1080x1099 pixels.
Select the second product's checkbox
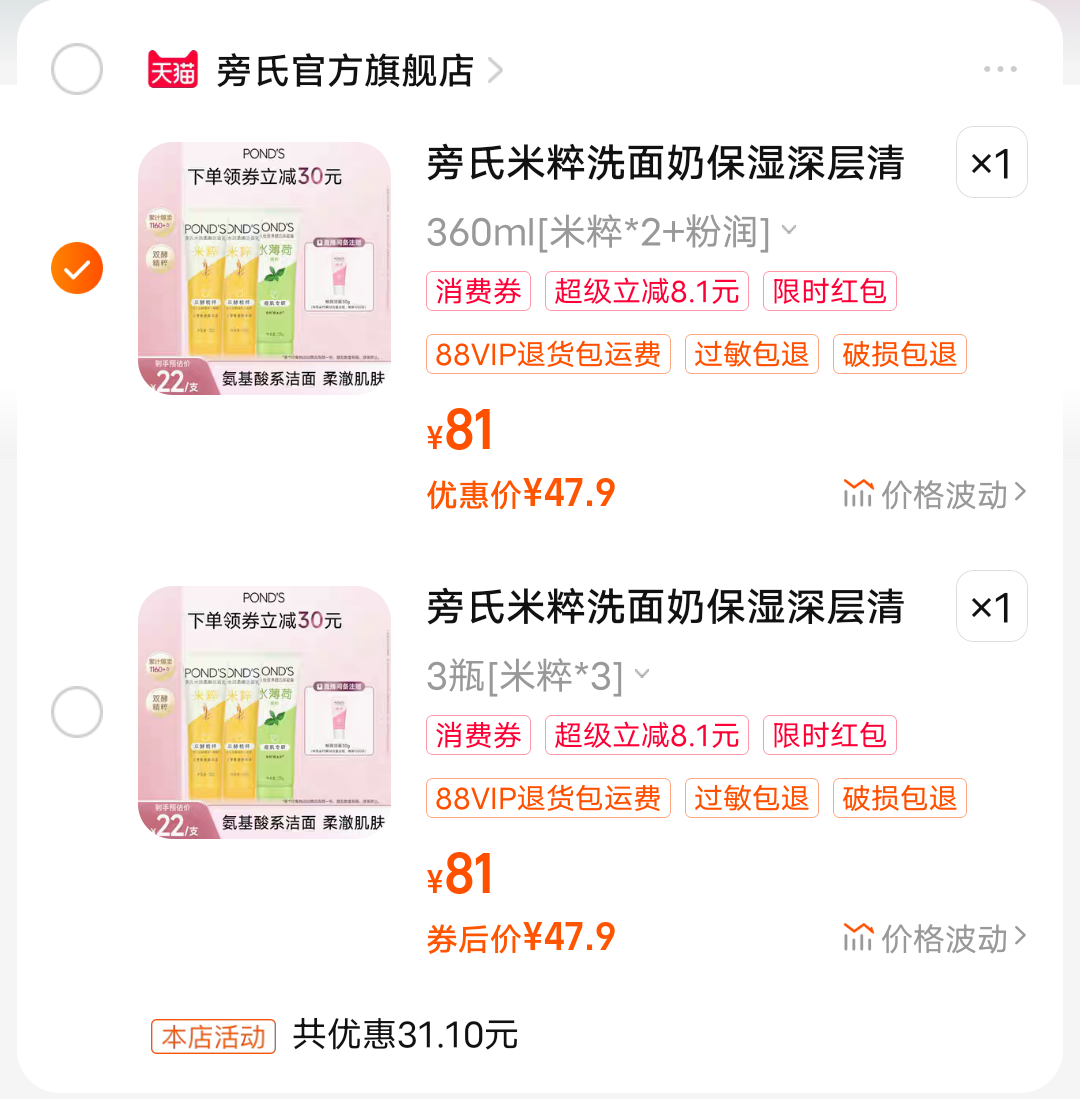click(x=76, y=712)
